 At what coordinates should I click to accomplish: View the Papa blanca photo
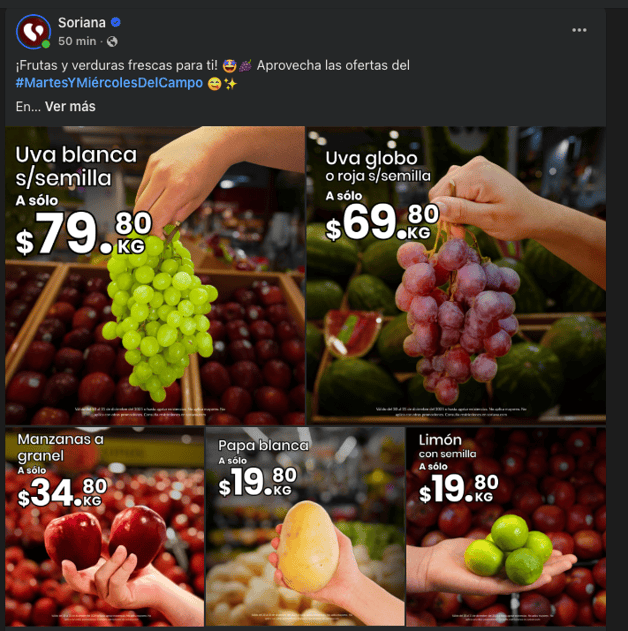point(305,527)
